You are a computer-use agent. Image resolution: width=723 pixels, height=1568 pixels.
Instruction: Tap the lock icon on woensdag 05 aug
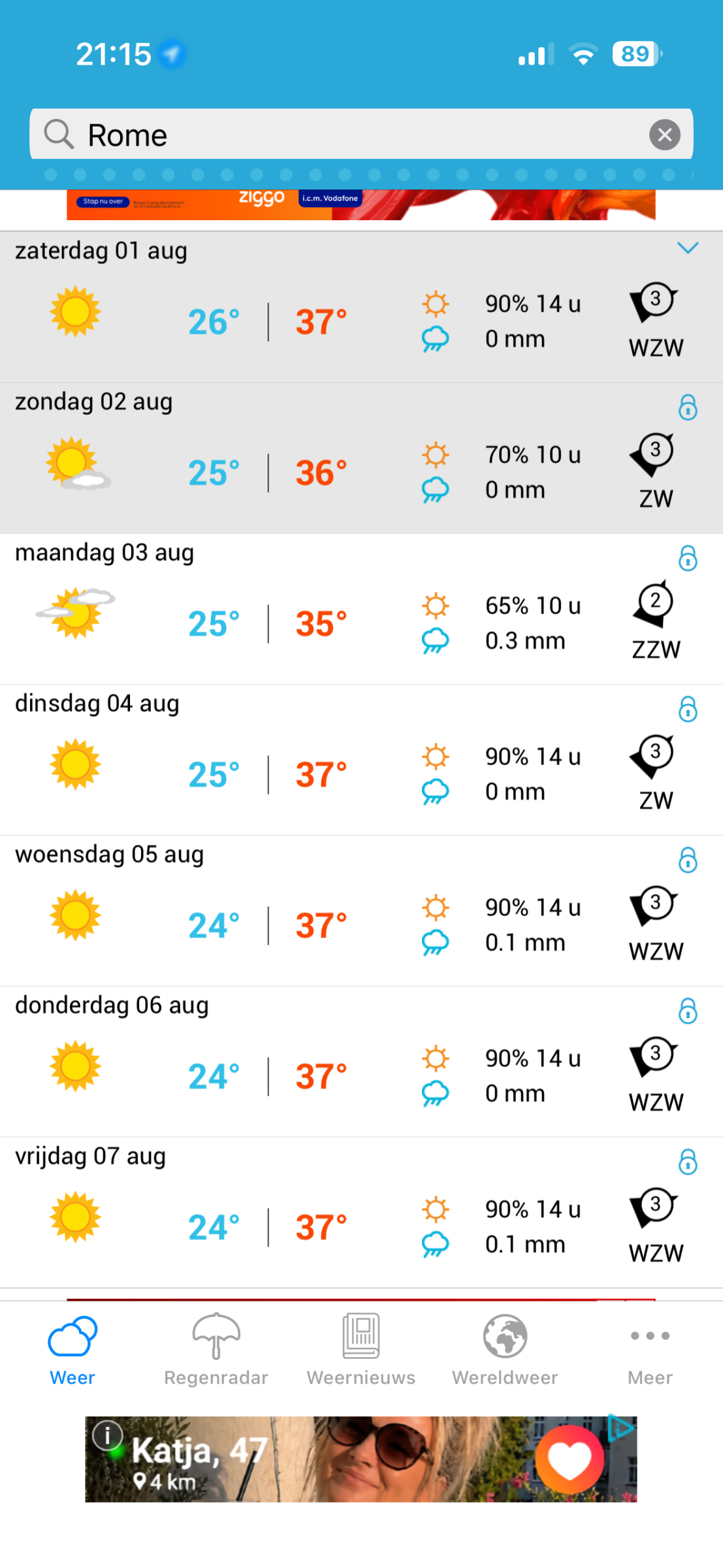click(x=688, y=860)
